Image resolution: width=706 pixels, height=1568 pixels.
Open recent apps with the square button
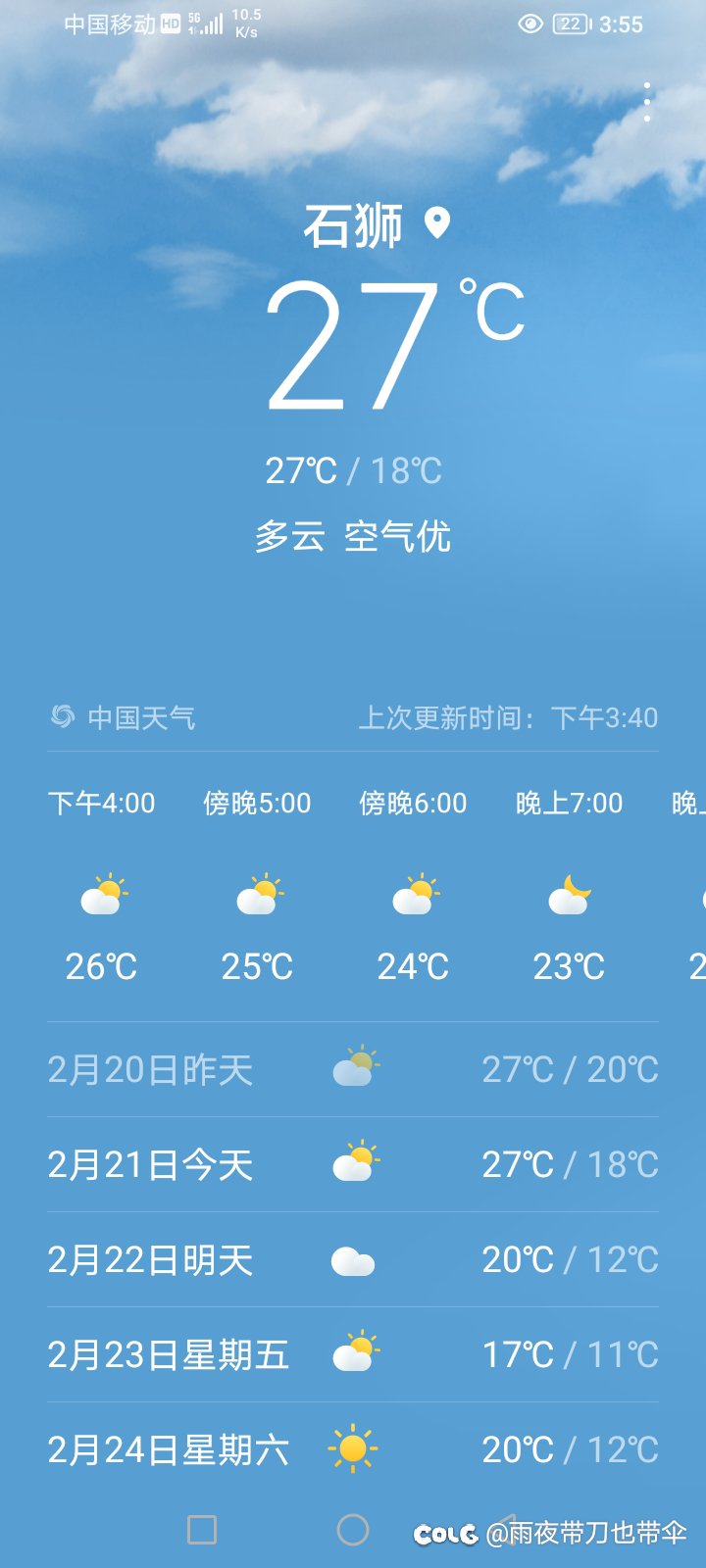202,1530
